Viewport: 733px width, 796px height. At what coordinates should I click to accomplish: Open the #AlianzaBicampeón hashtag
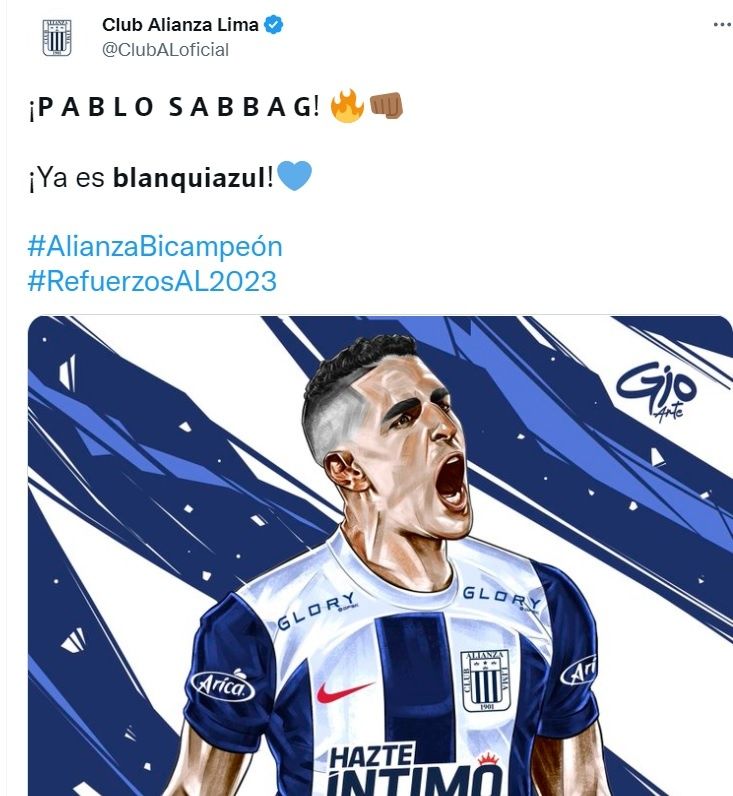tap(155, 246)
